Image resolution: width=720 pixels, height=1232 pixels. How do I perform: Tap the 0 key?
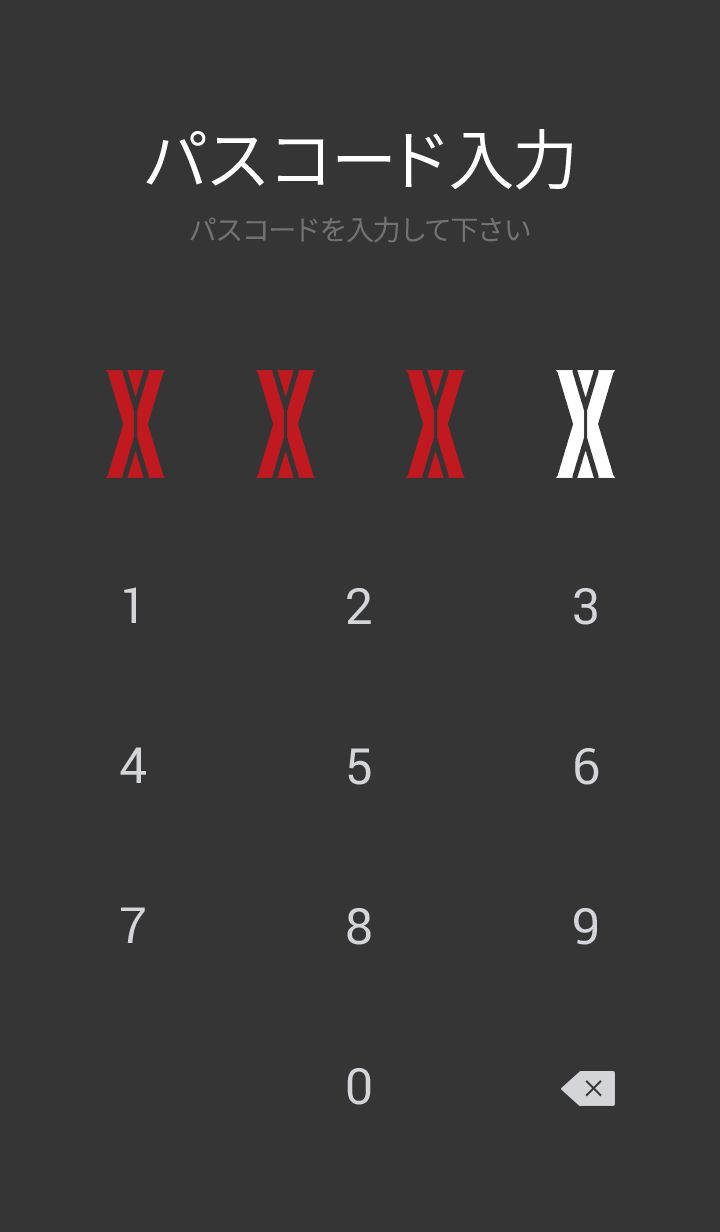coord(359,1087)
